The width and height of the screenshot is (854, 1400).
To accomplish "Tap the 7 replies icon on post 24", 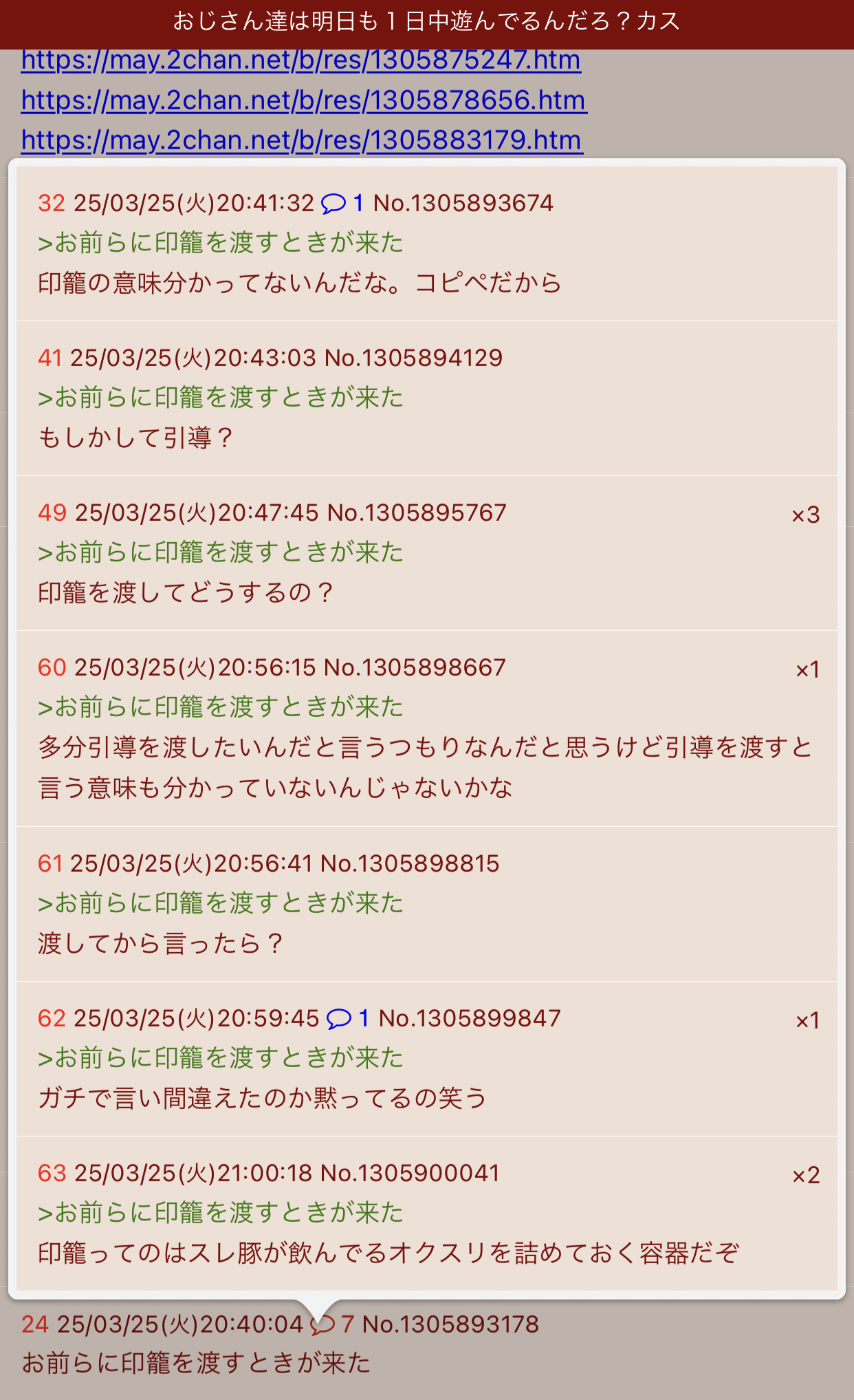I will pos(331,1324).
